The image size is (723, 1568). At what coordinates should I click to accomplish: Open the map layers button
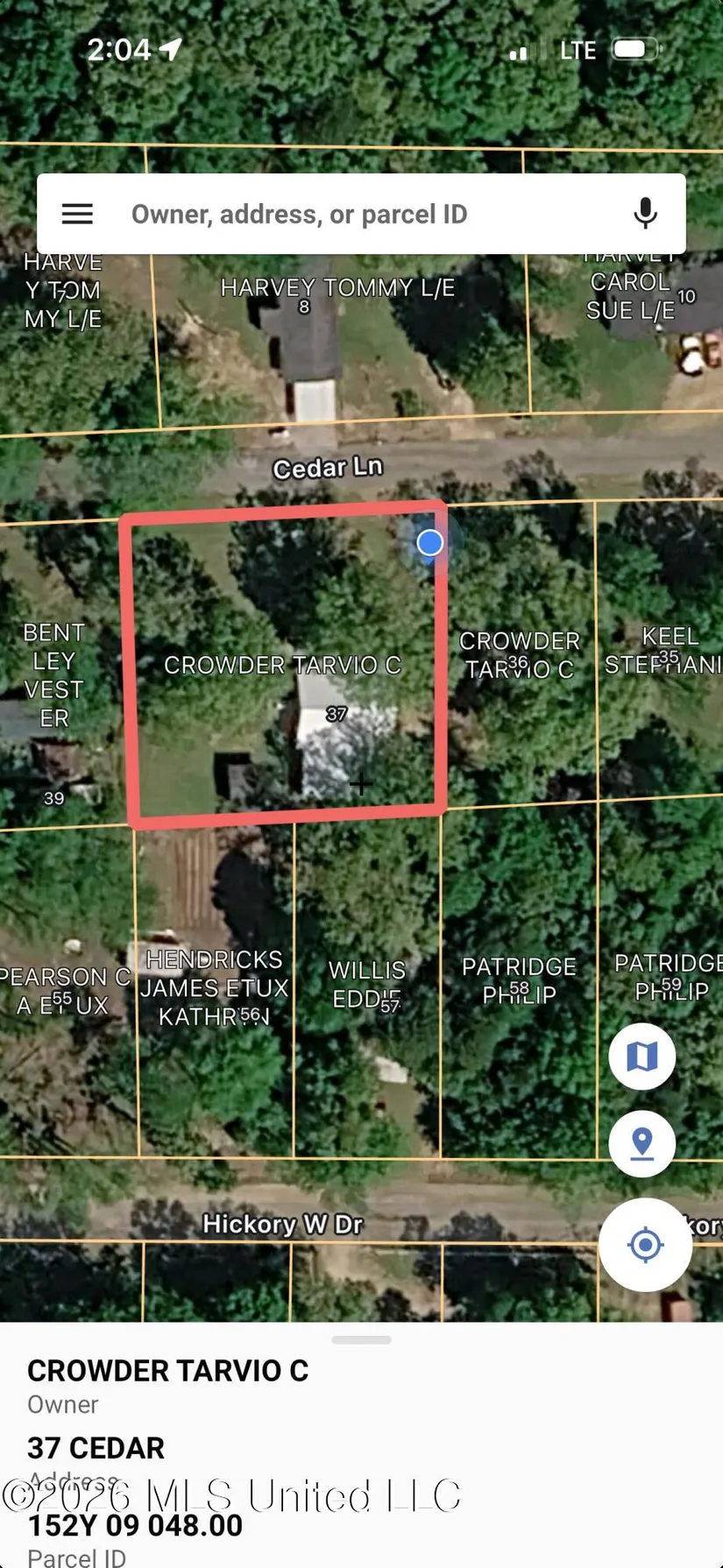pos(642,1056)
